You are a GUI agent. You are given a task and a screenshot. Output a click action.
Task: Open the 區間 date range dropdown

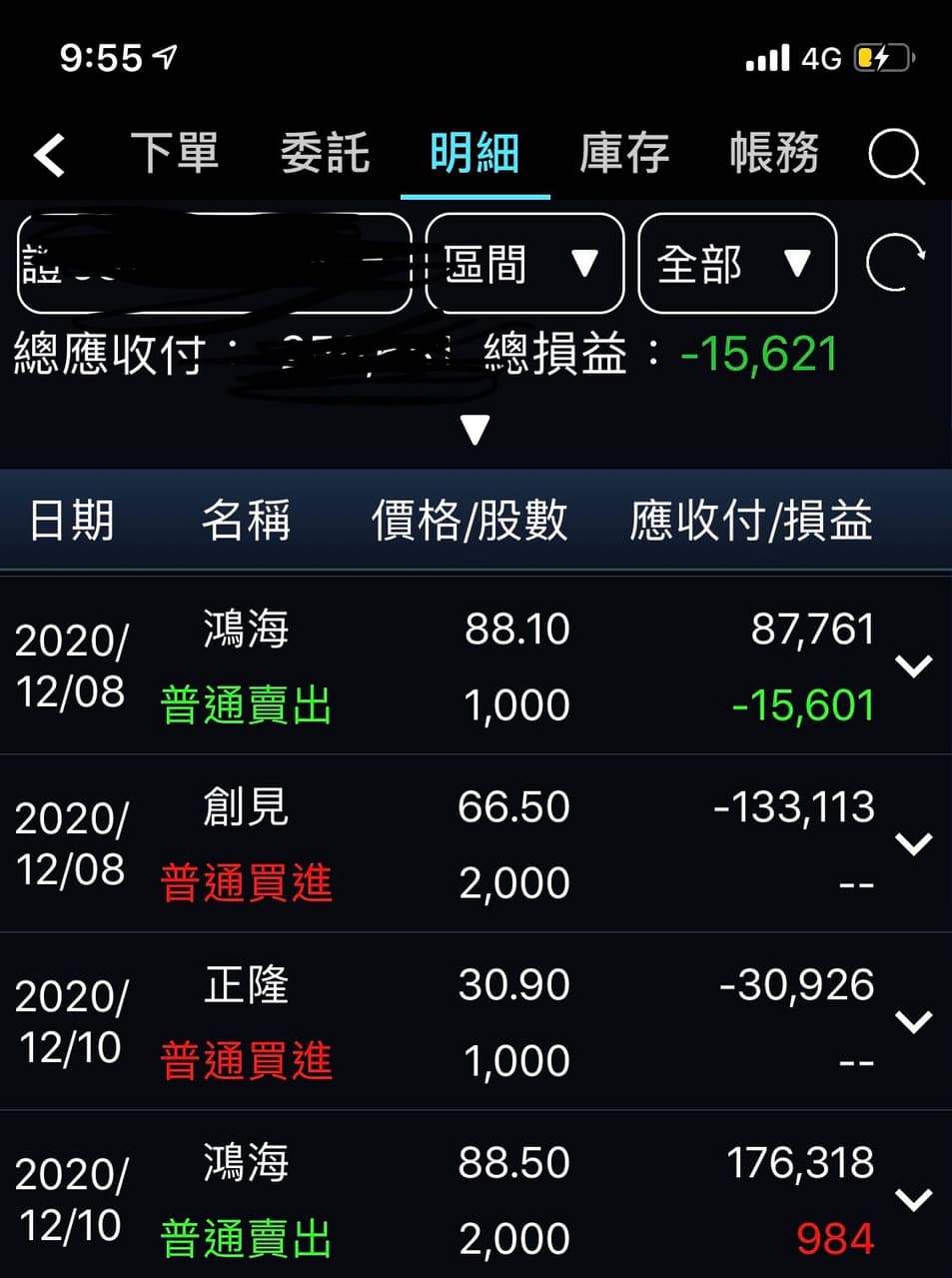[524, 264]
